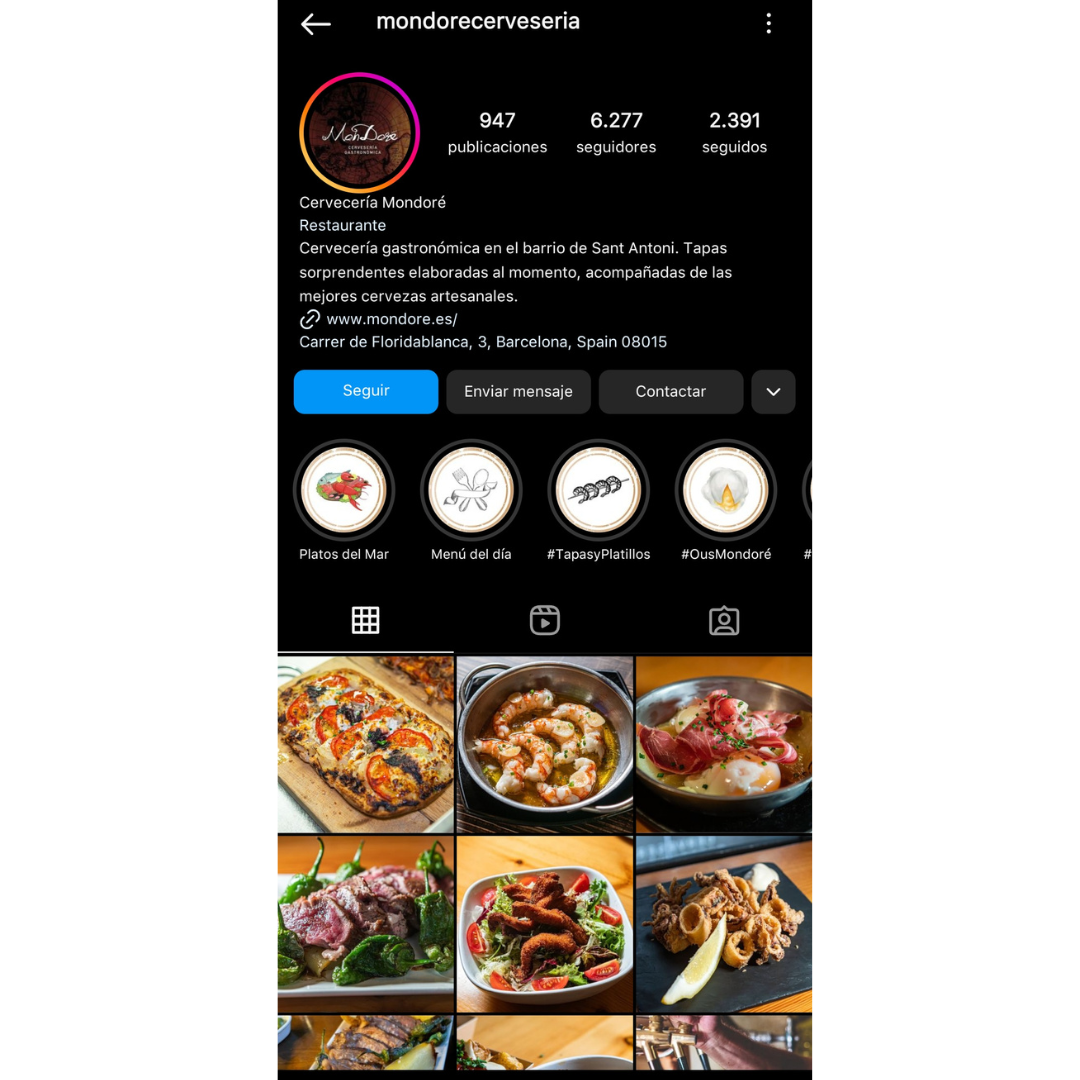1080x1080 pixels.
Task: Go back using the arrow
Action: [x=315, y=24]
